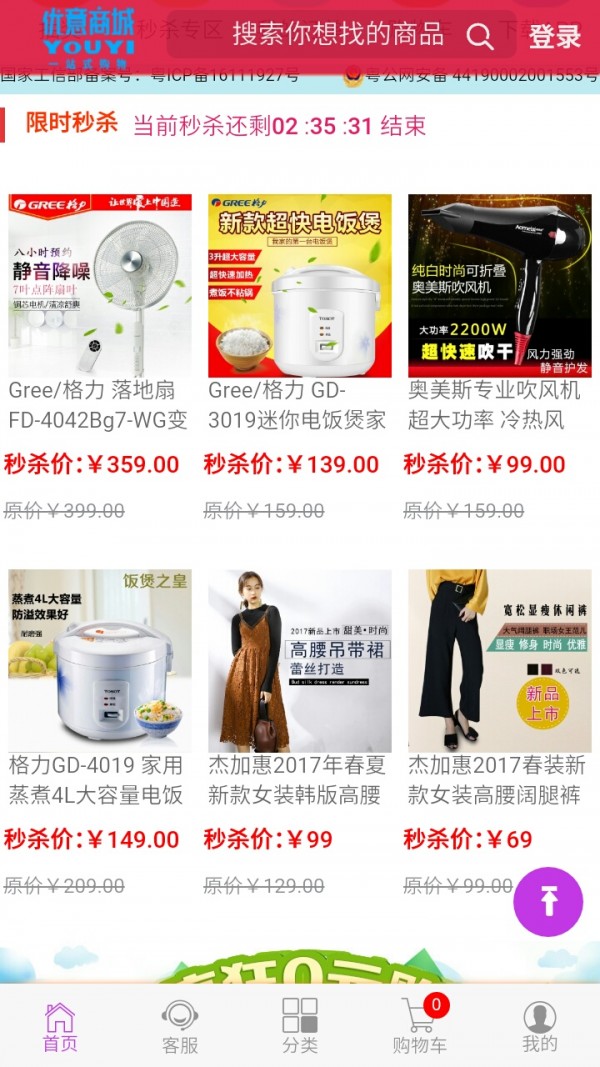Open the 杰加惠 高腰阔腿裤 product

(499, 661)
